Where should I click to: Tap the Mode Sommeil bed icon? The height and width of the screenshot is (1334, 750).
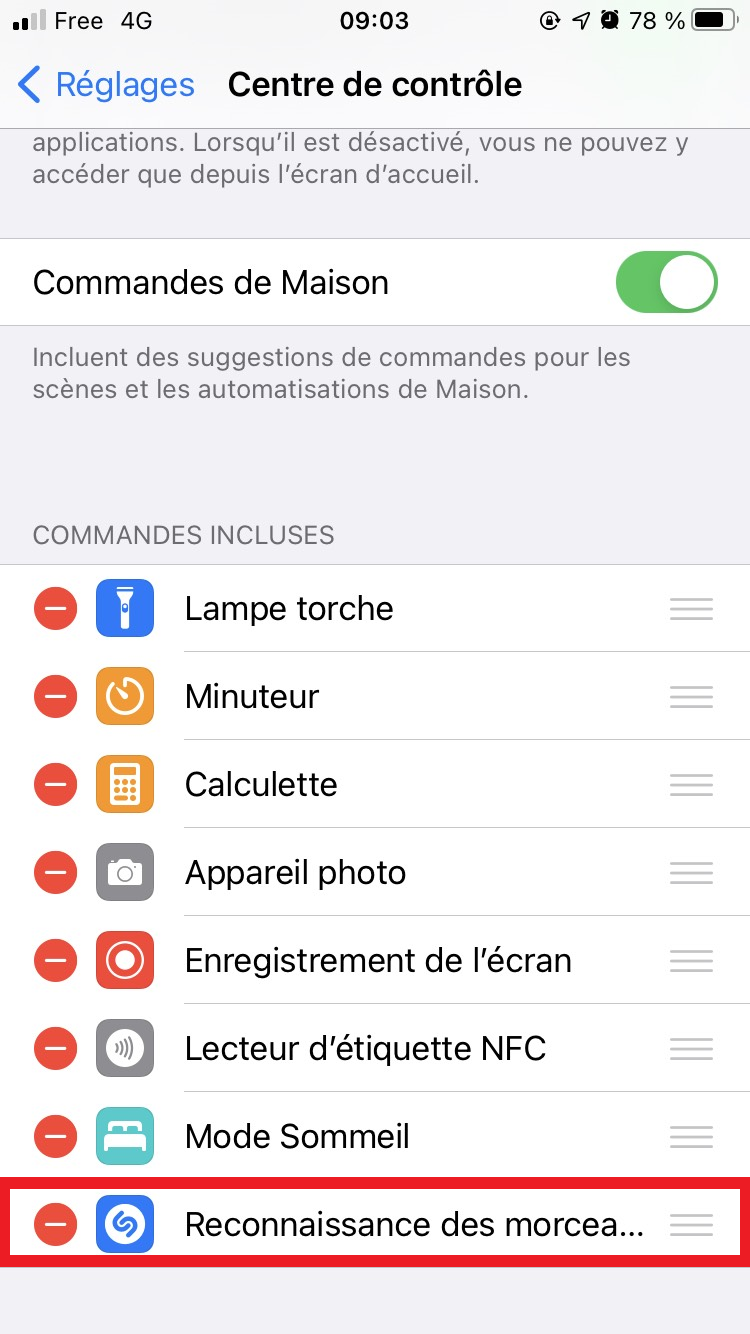tap(124, 1136)
